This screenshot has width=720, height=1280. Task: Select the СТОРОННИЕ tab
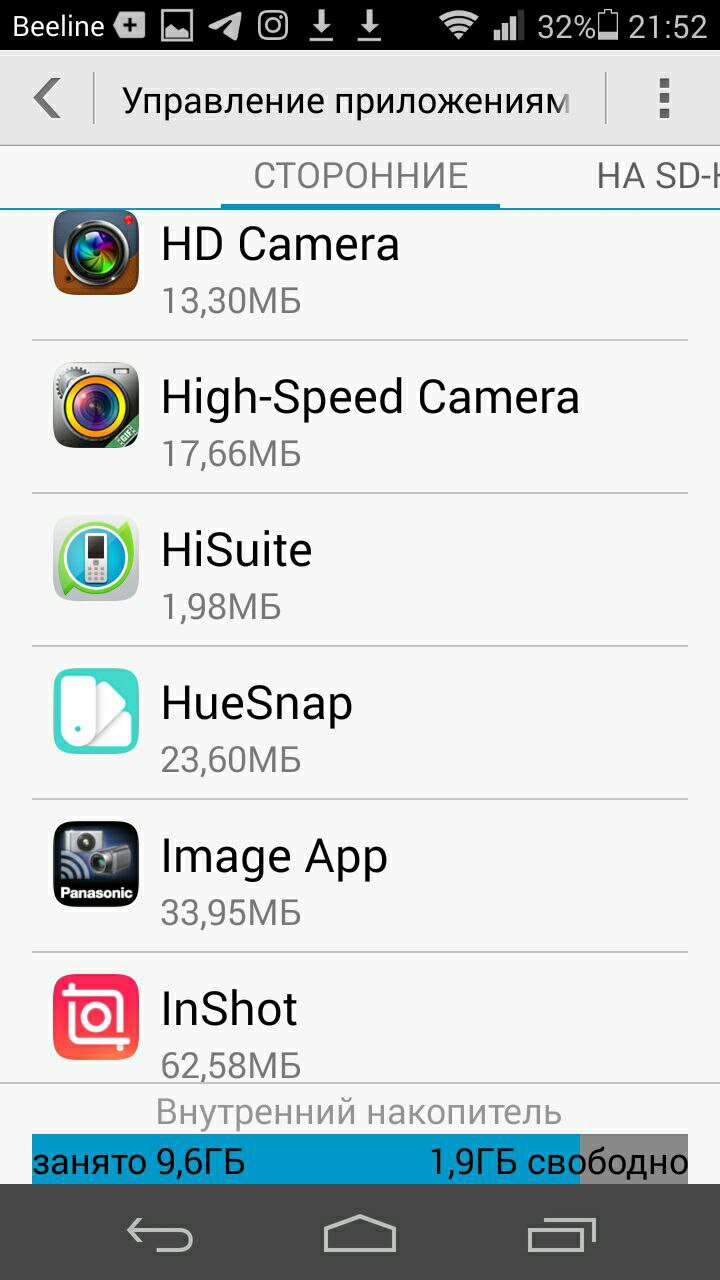click(360, 176)
